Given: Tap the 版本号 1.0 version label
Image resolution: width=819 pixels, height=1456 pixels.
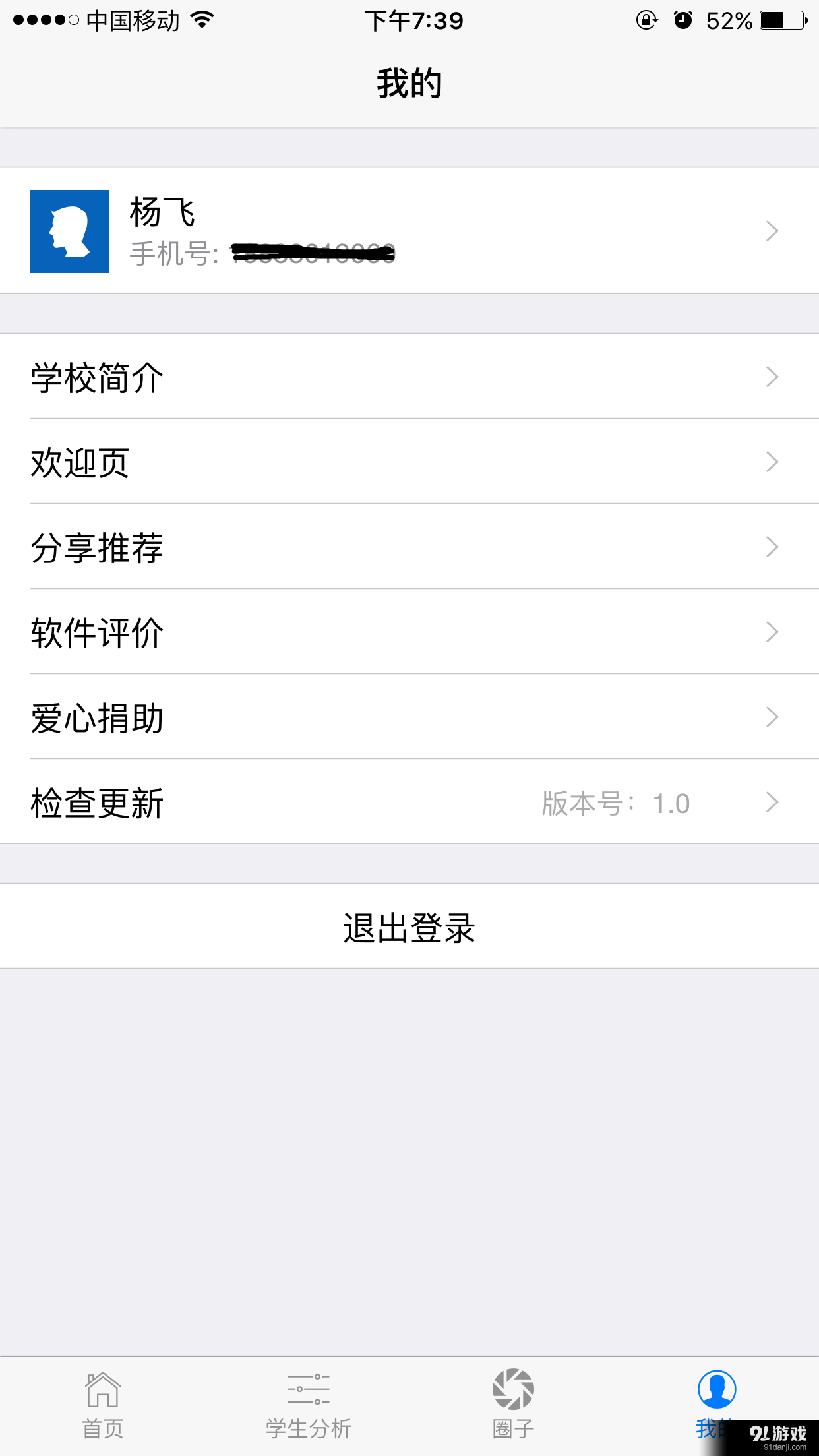Looking at the screenshot, I should tap(615, 803).
